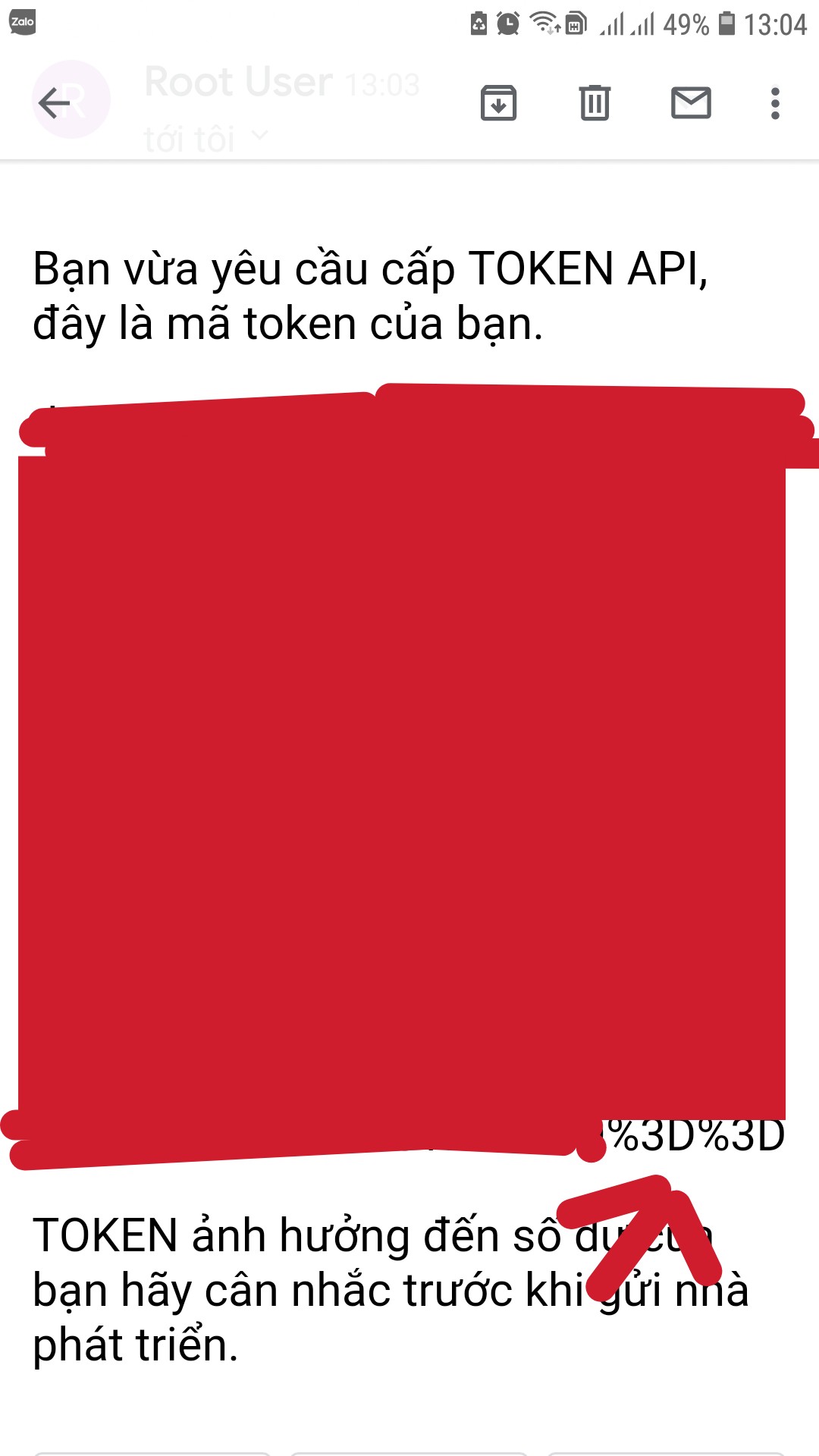This screenshot has height=1456, width=819.
Task: Expand recipient details next to "tới tôi"
Action: pos(259,136)
